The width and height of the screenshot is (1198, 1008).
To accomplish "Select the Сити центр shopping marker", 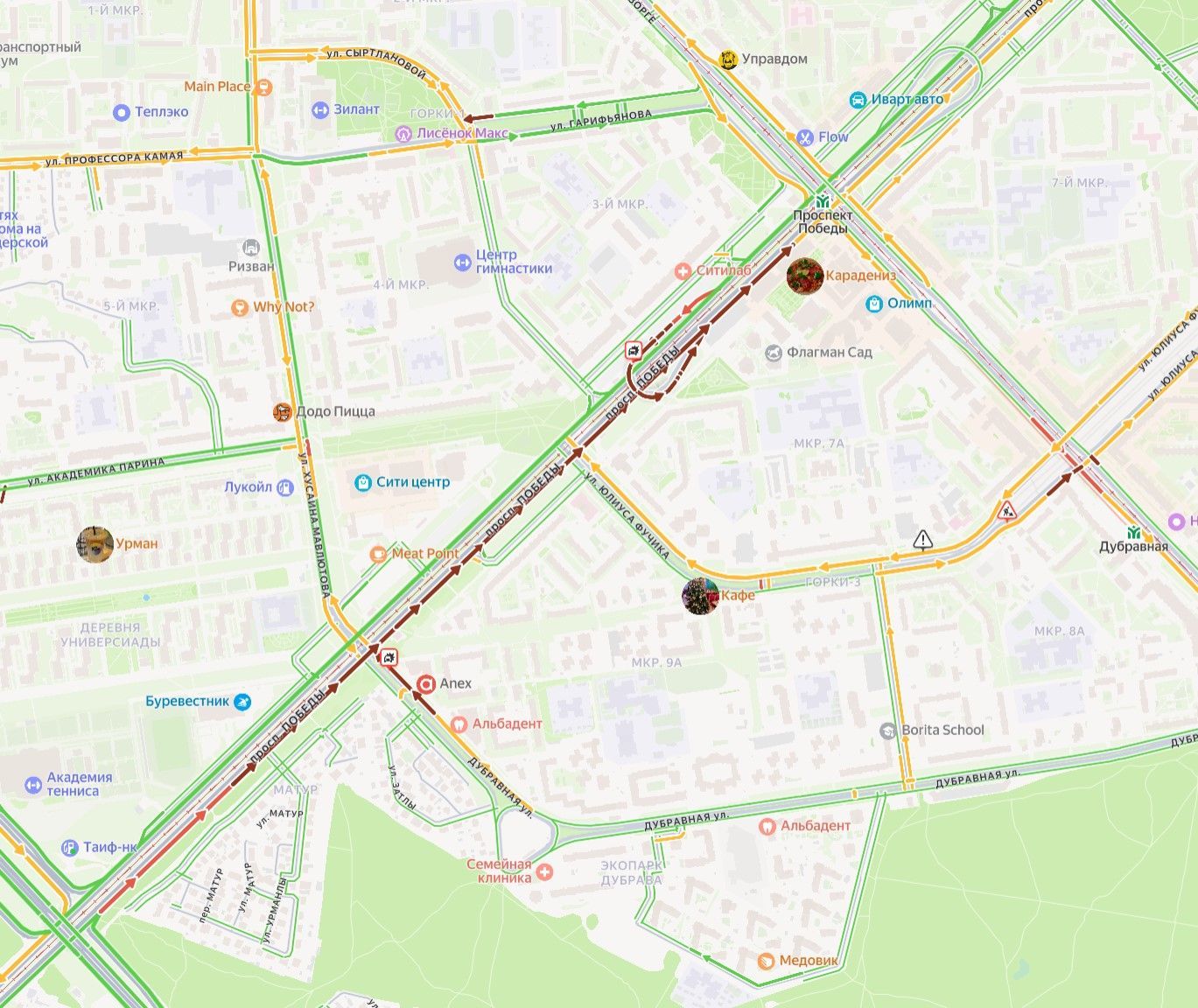I will click(362, 482).
